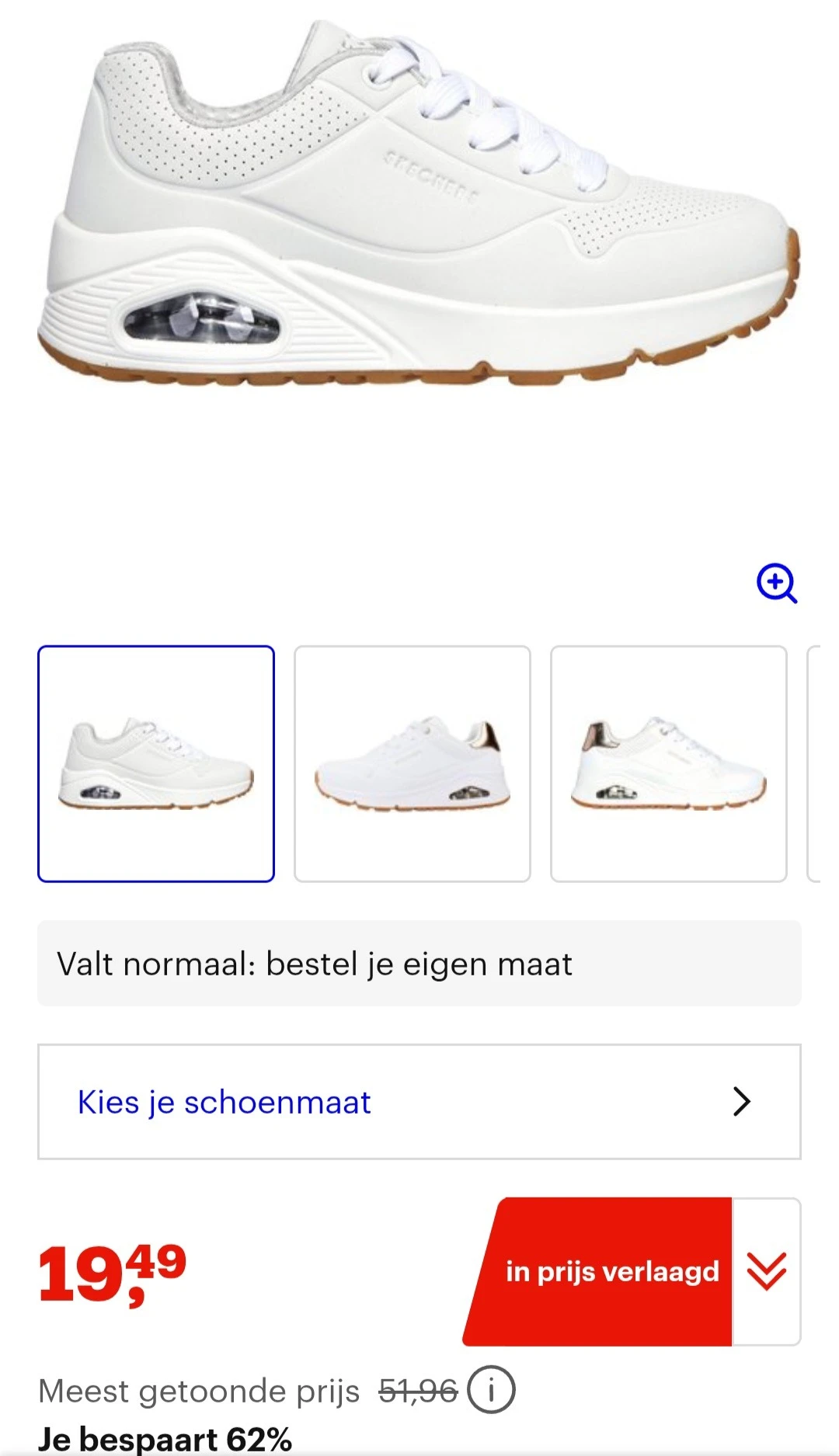839x1456 pixels.
Task: Tap the magnifier zoom icon
Action: (777, 583)
